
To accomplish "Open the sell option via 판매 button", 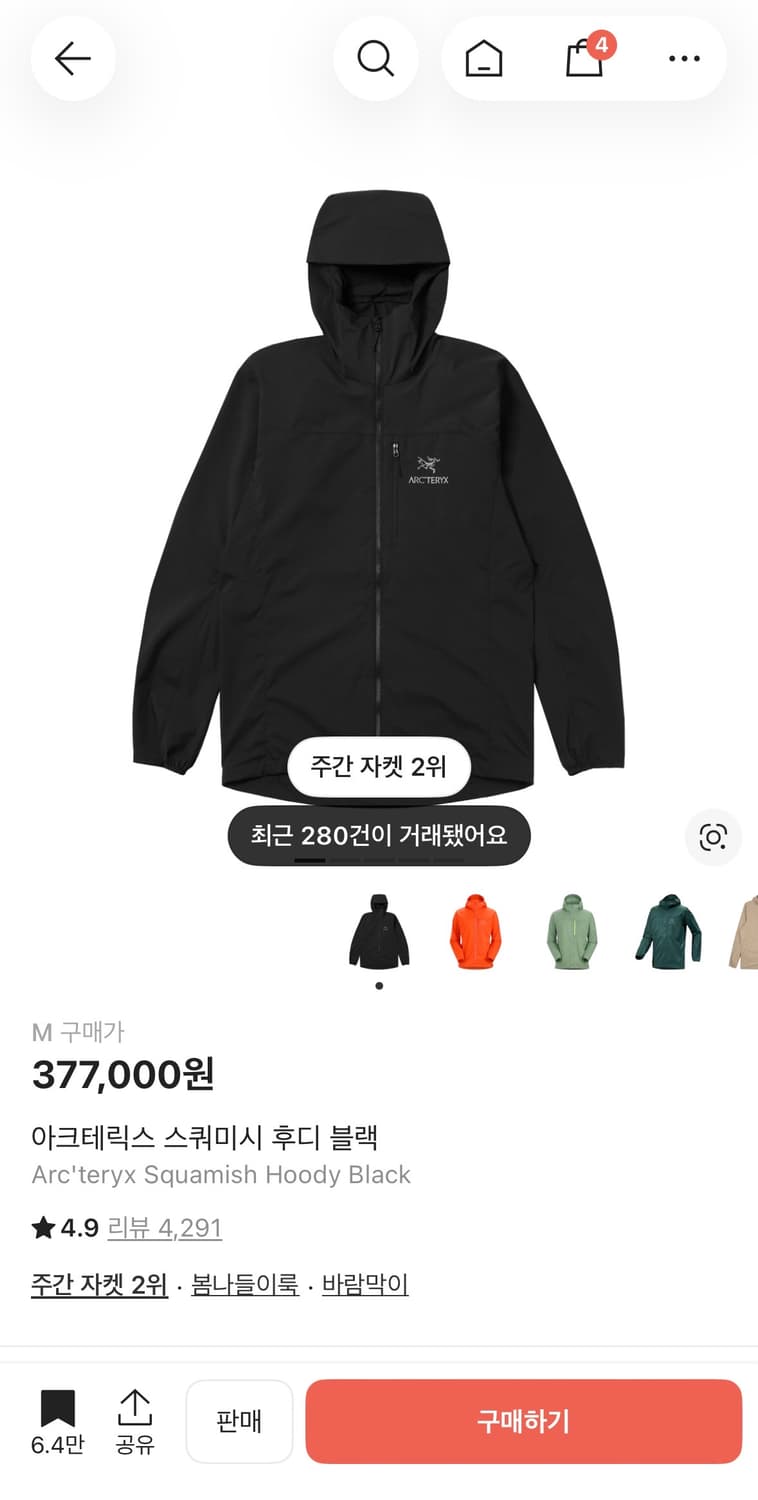I will click(x=239, y=1421).
